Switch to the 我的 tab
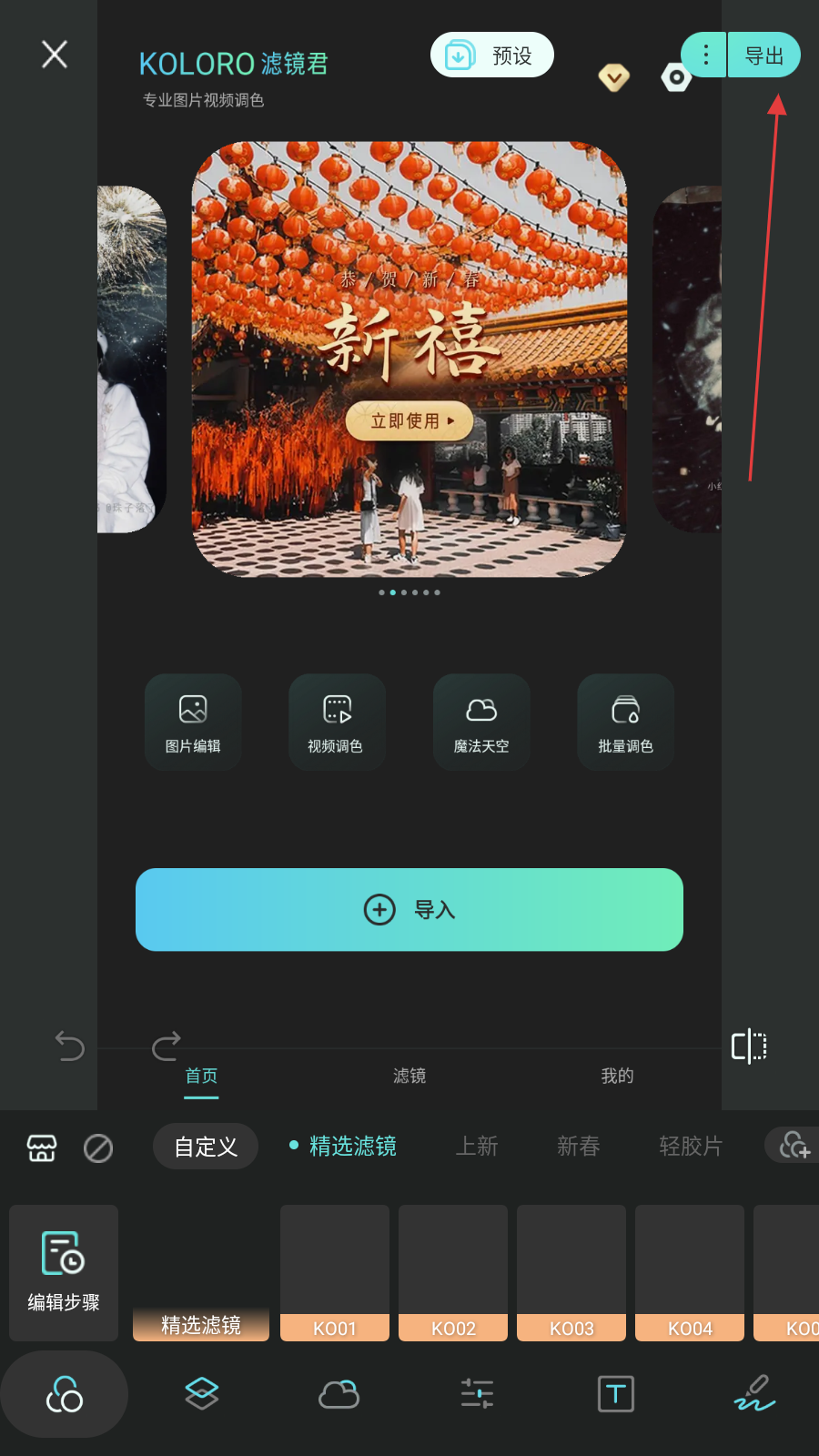 tap(617, 1076)
